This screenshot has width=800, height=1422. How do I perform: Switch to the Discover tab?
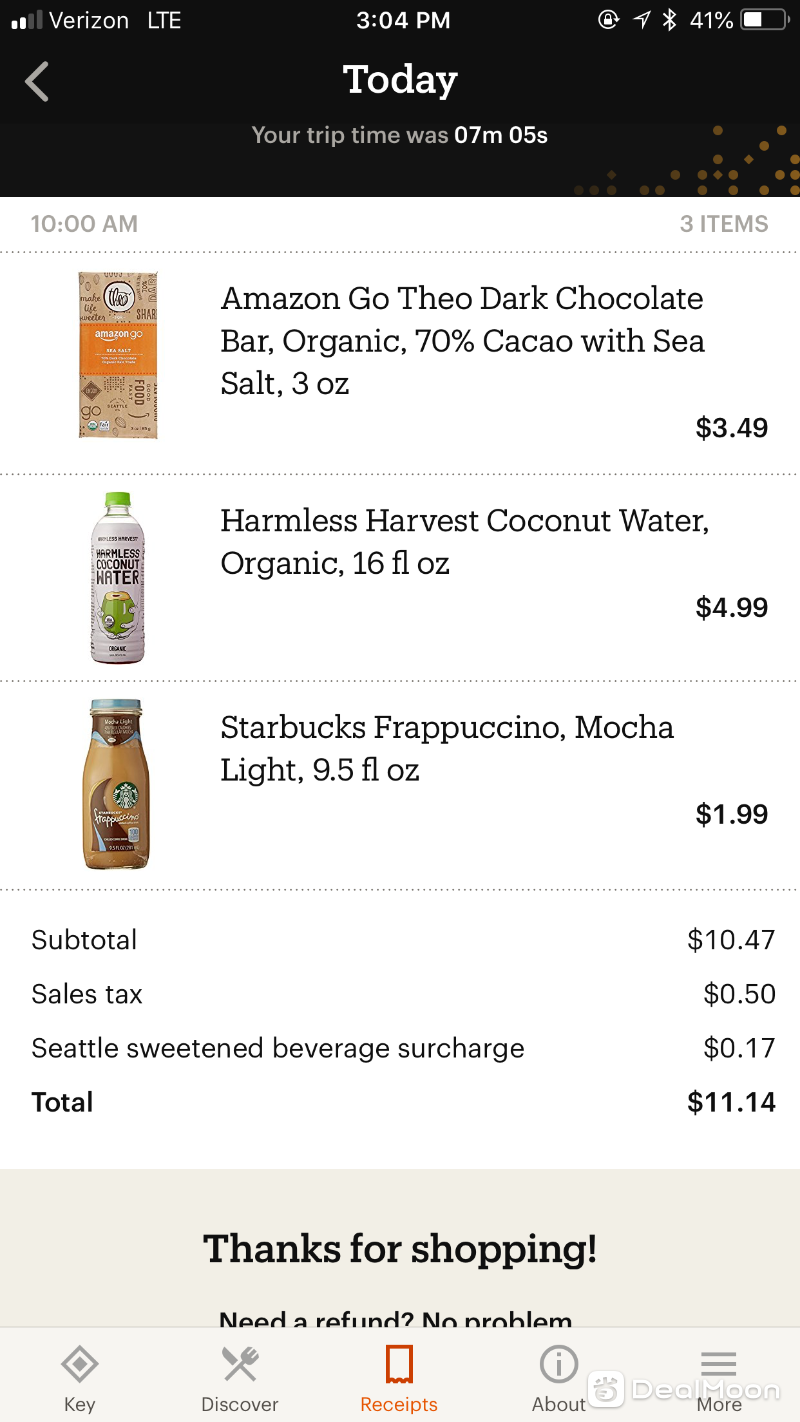click(240, 1377)
